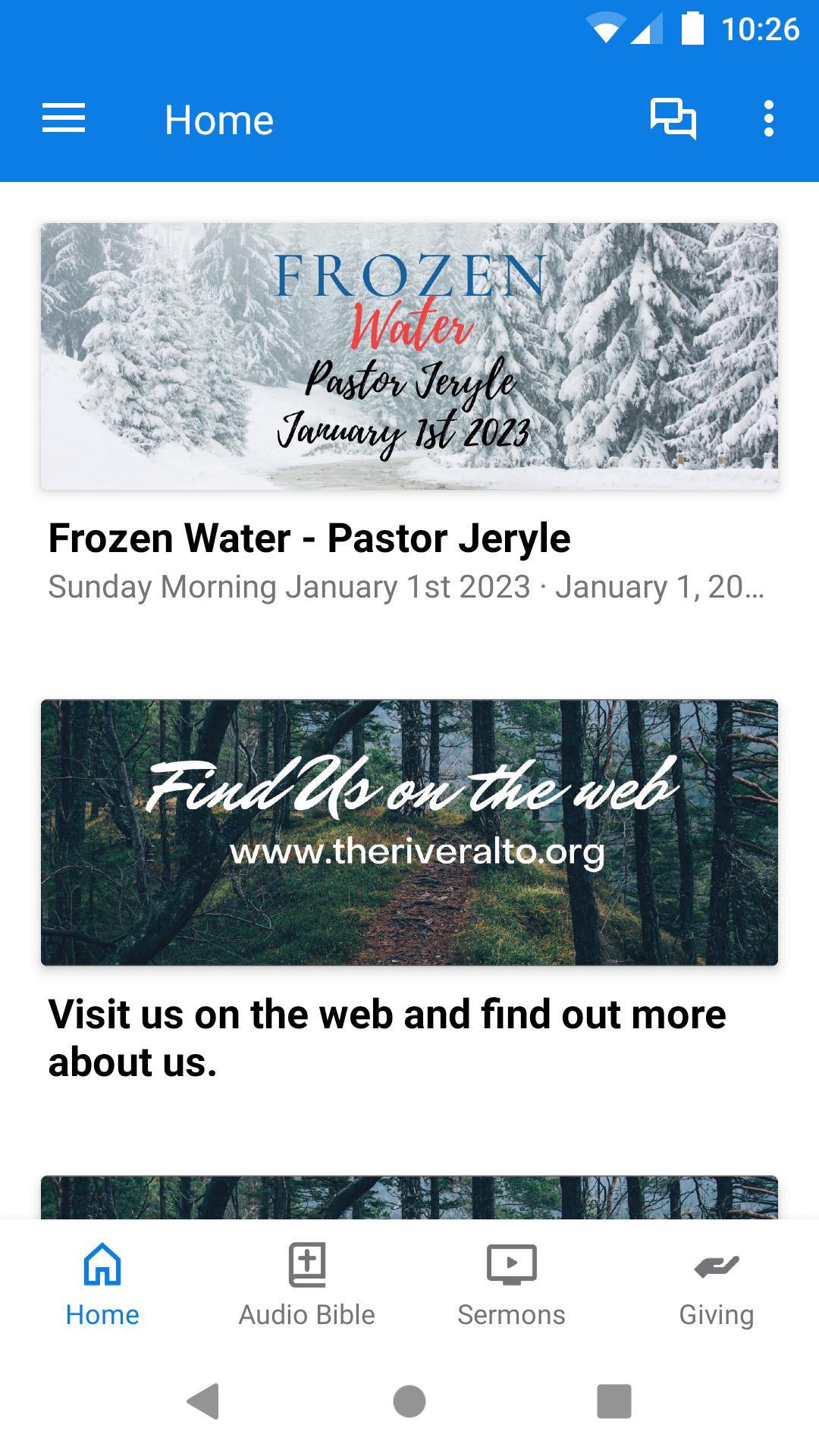Image resolution: width=819 pixels, height=1456 pixels.
Task: Open the chat messages icon
Action: coord(673,119)
